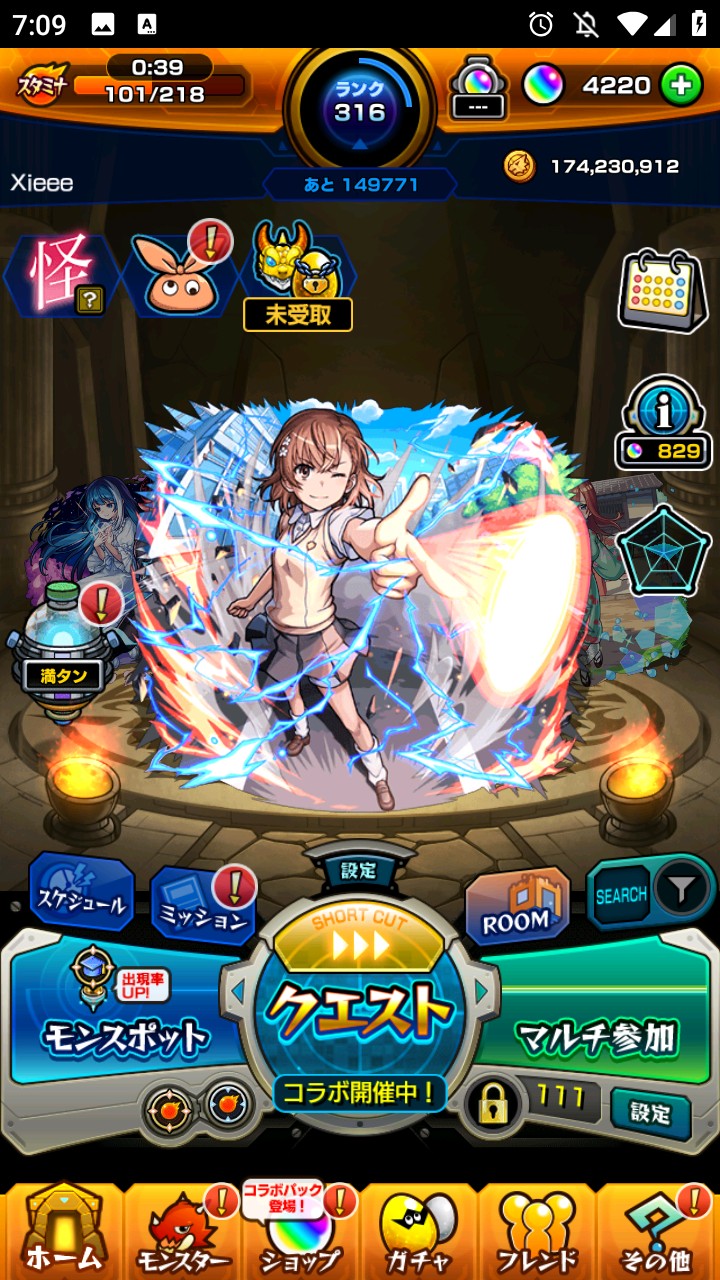Open the info notice icon
The height and width of the screenshot is (1280, 720).
(x=663, y=422)
